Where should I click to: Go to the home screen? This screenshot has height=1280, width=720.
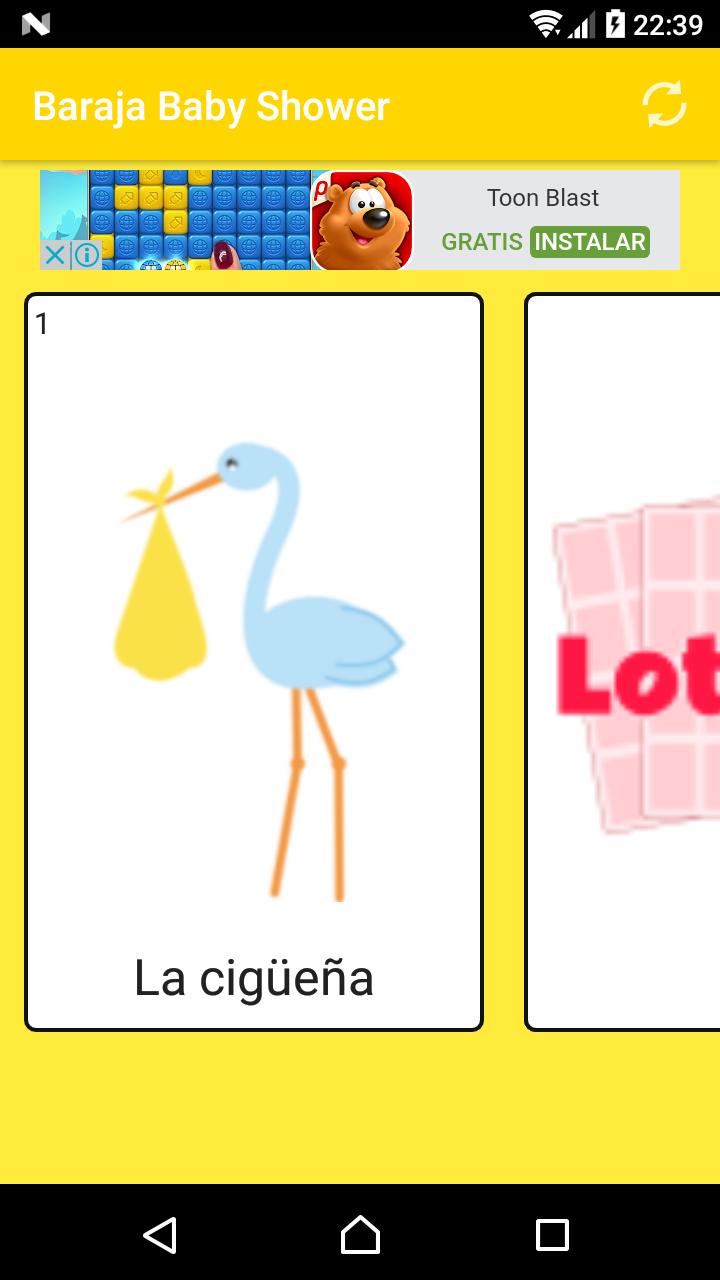(x=360, y=1235)
